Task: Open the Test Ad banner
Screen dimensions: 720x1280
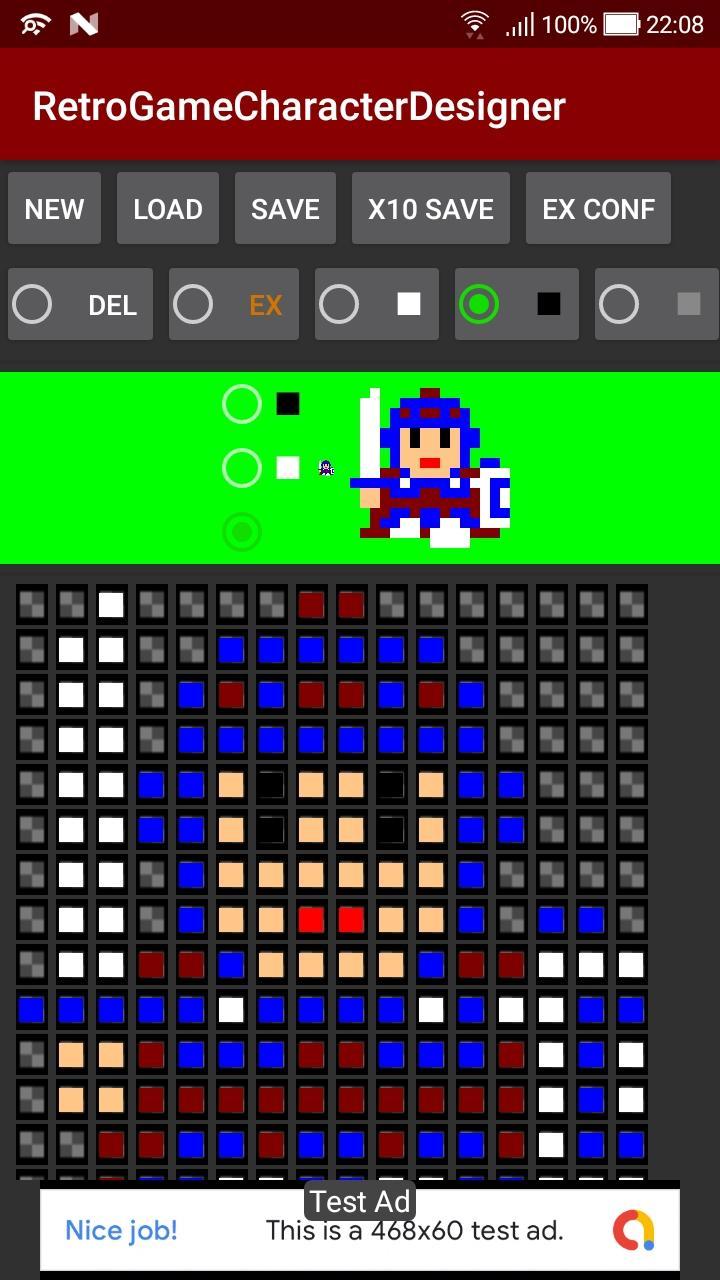Action: pos(360,1230)
